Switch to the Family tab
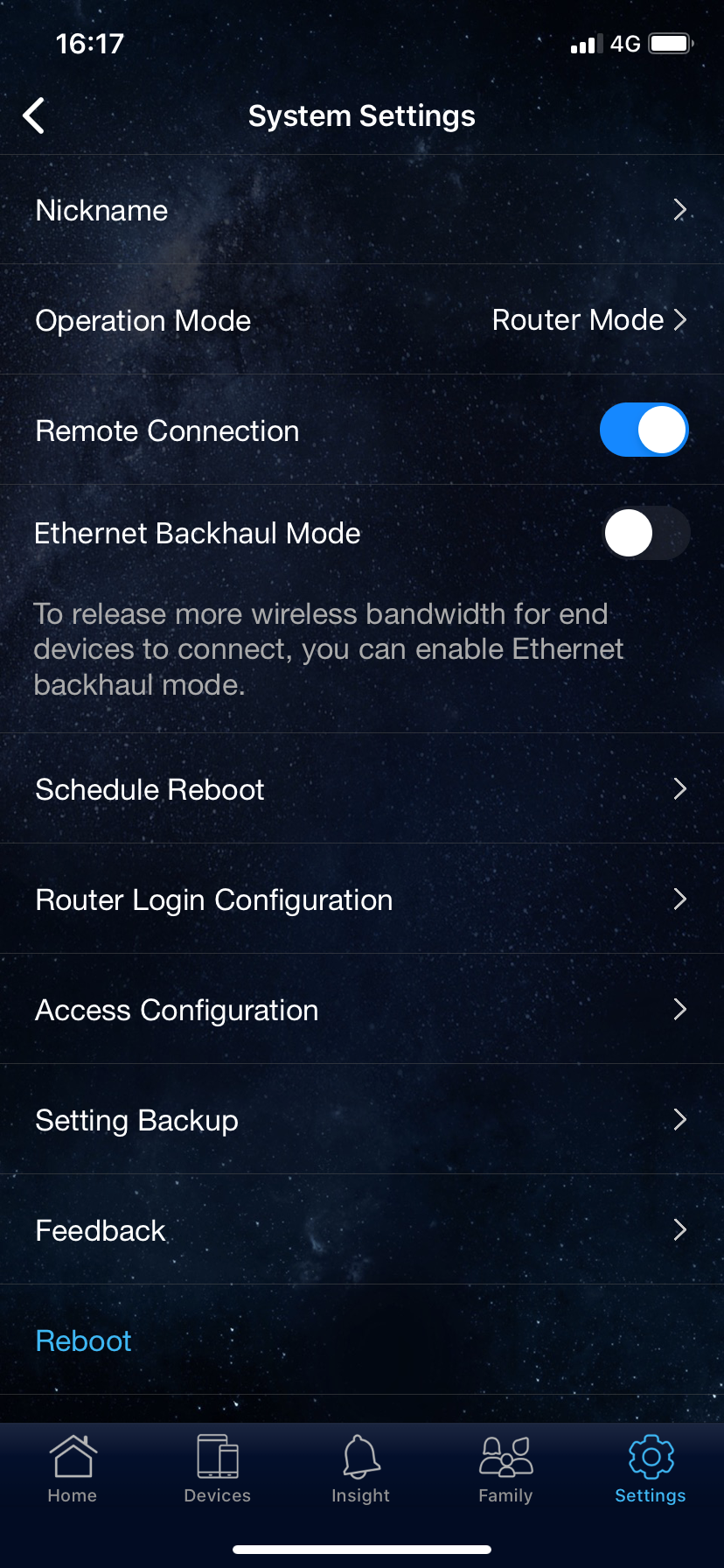The image size is (724, 1568). coord(505,1469)
